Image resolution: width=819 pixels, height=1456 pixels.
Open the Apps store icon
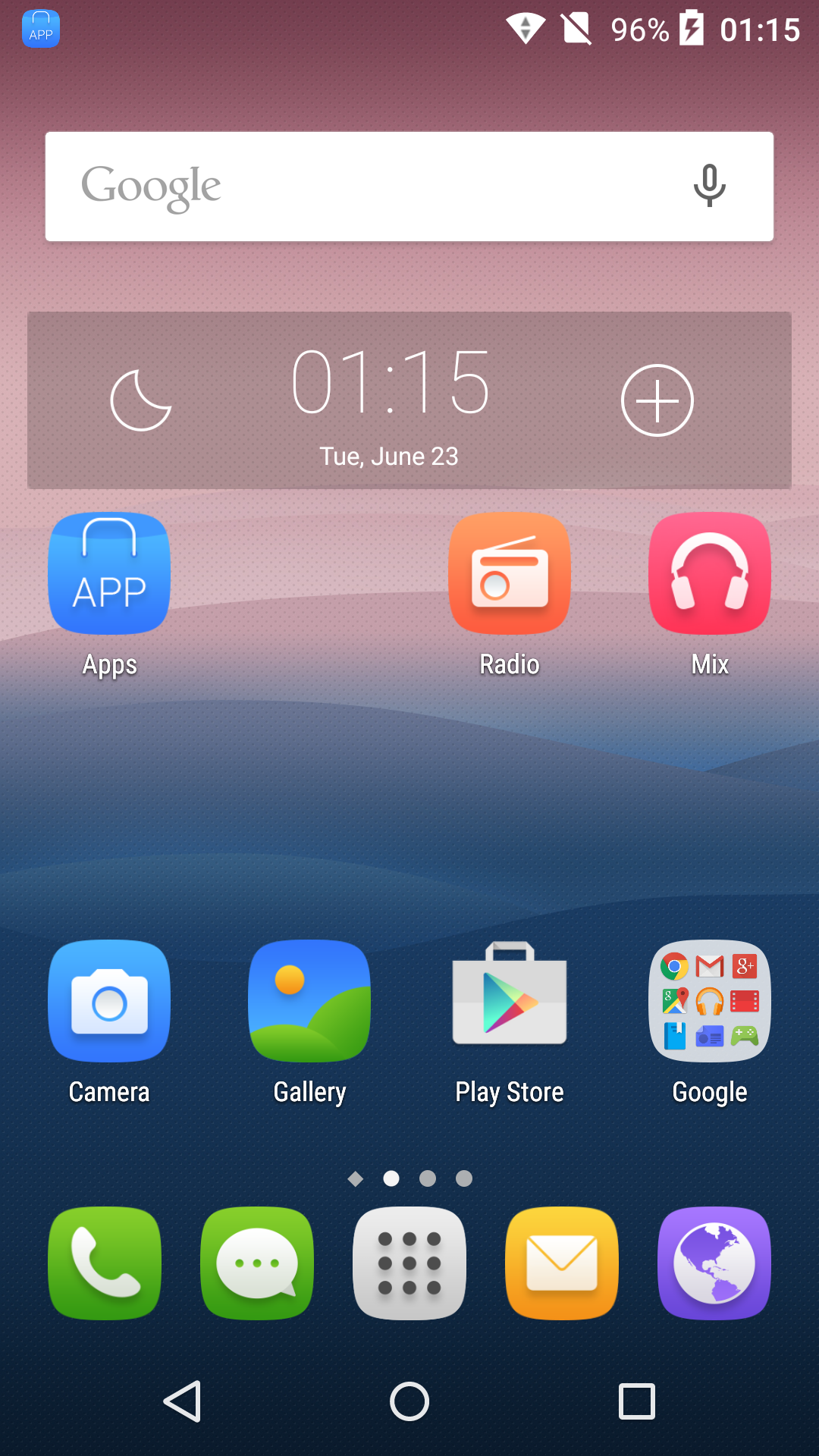(x=109, y=573)
